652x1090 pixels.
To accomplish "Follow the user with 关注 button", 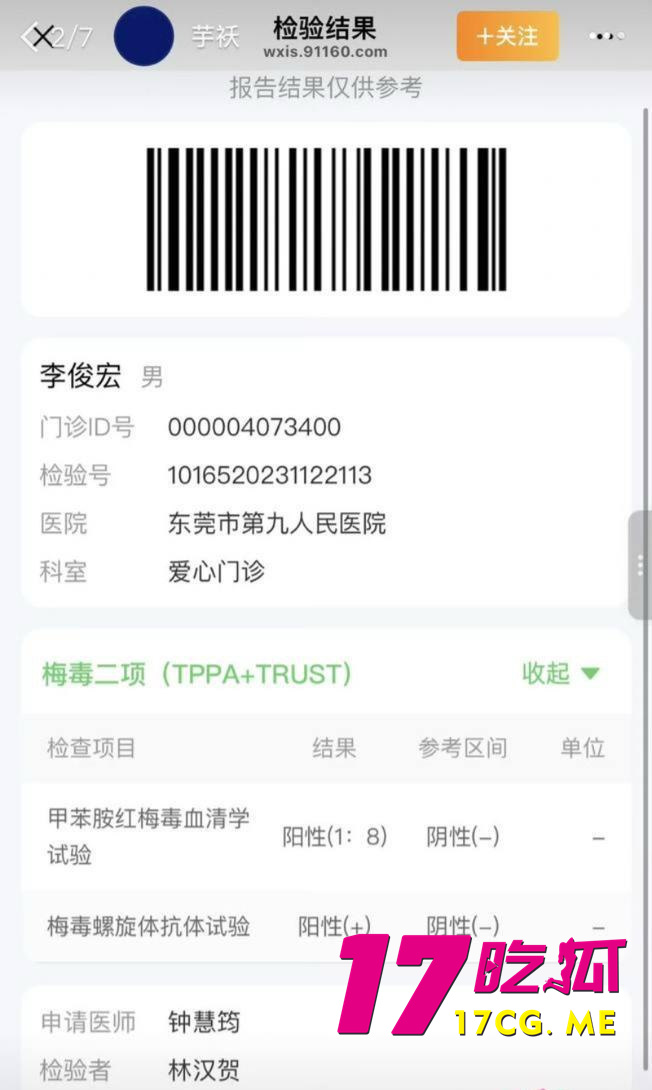I will coord(507,36).
